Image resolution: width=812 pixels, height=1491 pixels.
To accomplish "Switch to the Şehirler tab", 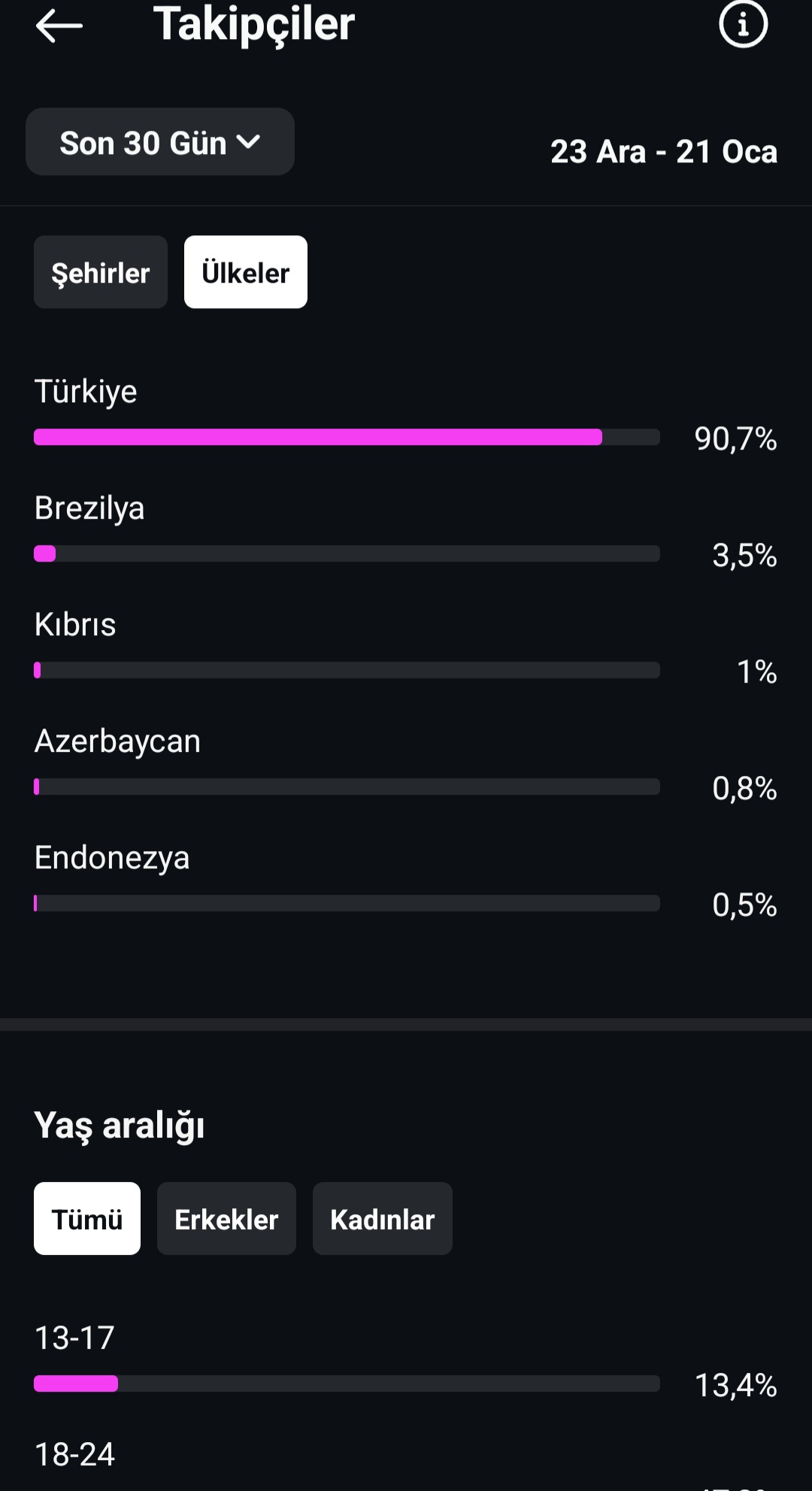I will click(x=101, y=272).
